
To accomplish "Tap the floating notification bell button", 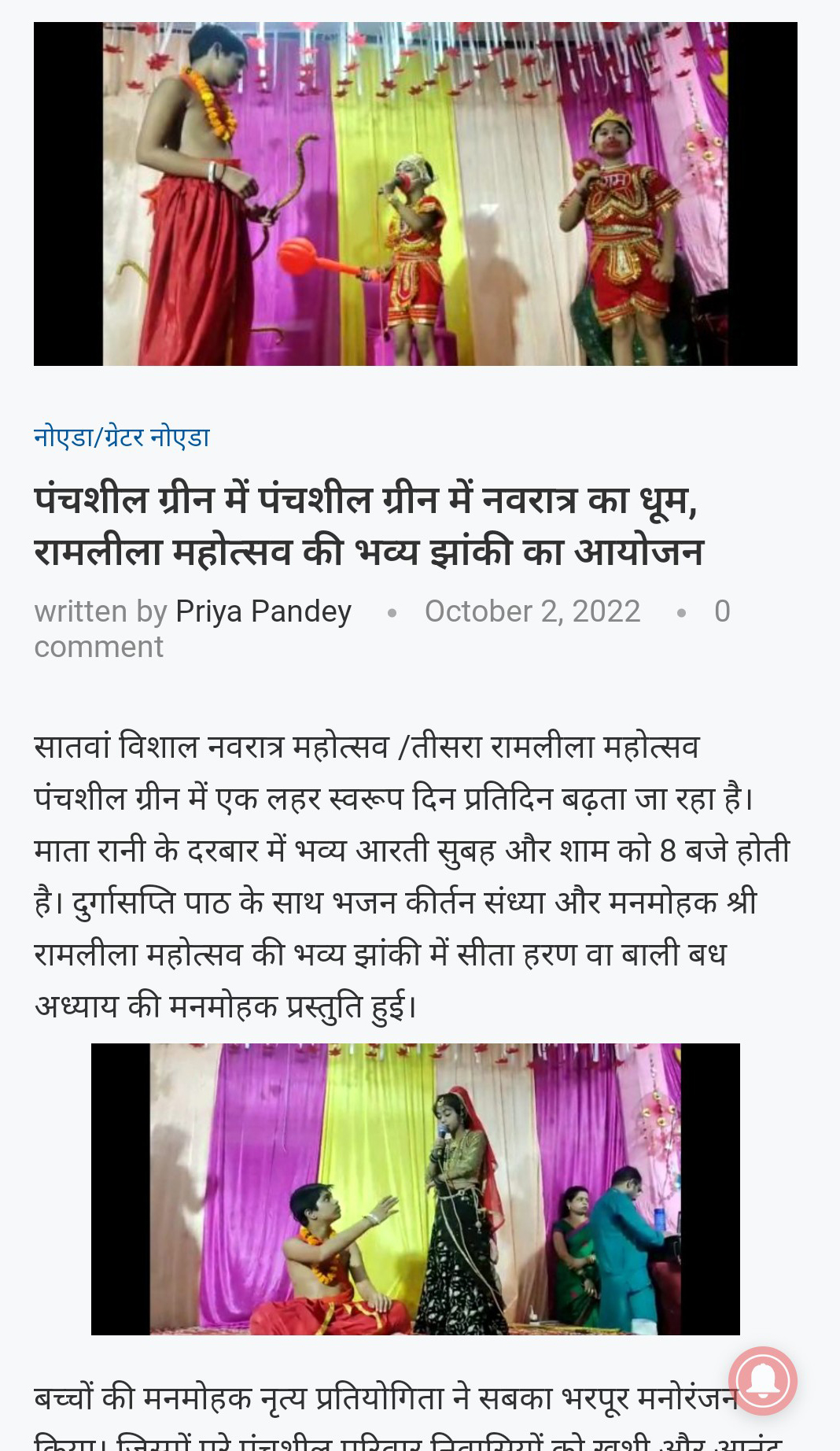I will pyautogui.click(x=762, y=1380).
